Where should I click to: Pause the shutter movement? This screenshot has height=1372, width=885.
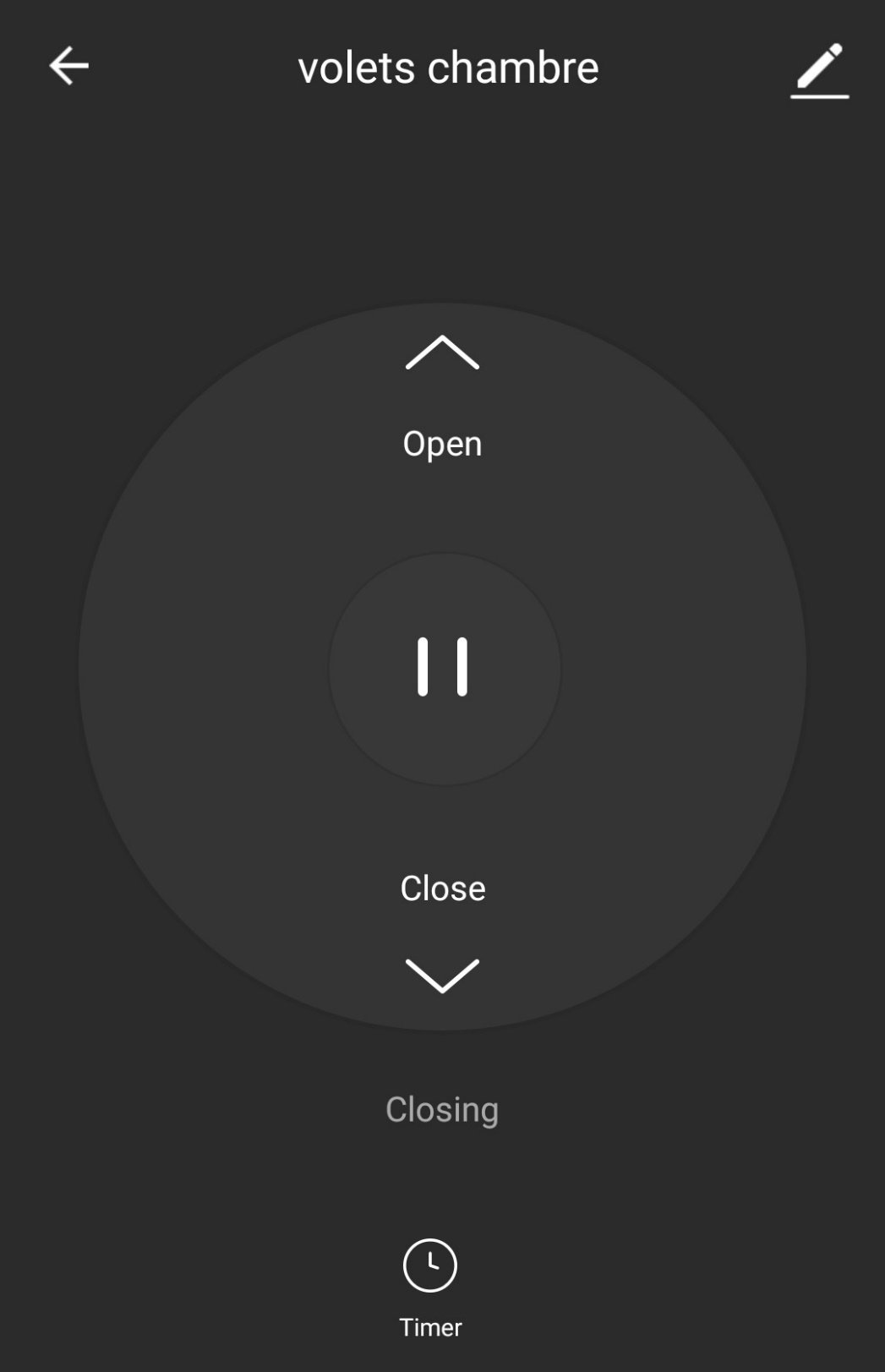pyautogui.click(x=443, y=668)
